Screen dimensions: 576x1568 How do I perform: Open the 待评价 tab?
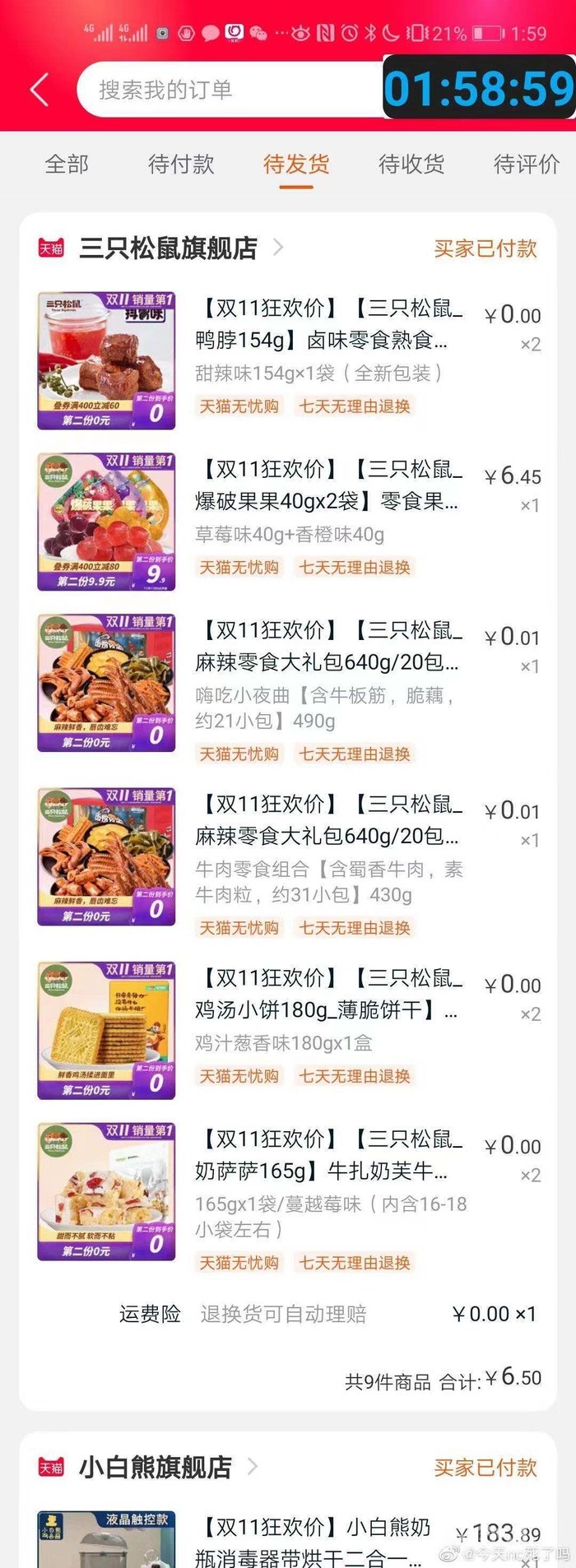pos(526,165)
